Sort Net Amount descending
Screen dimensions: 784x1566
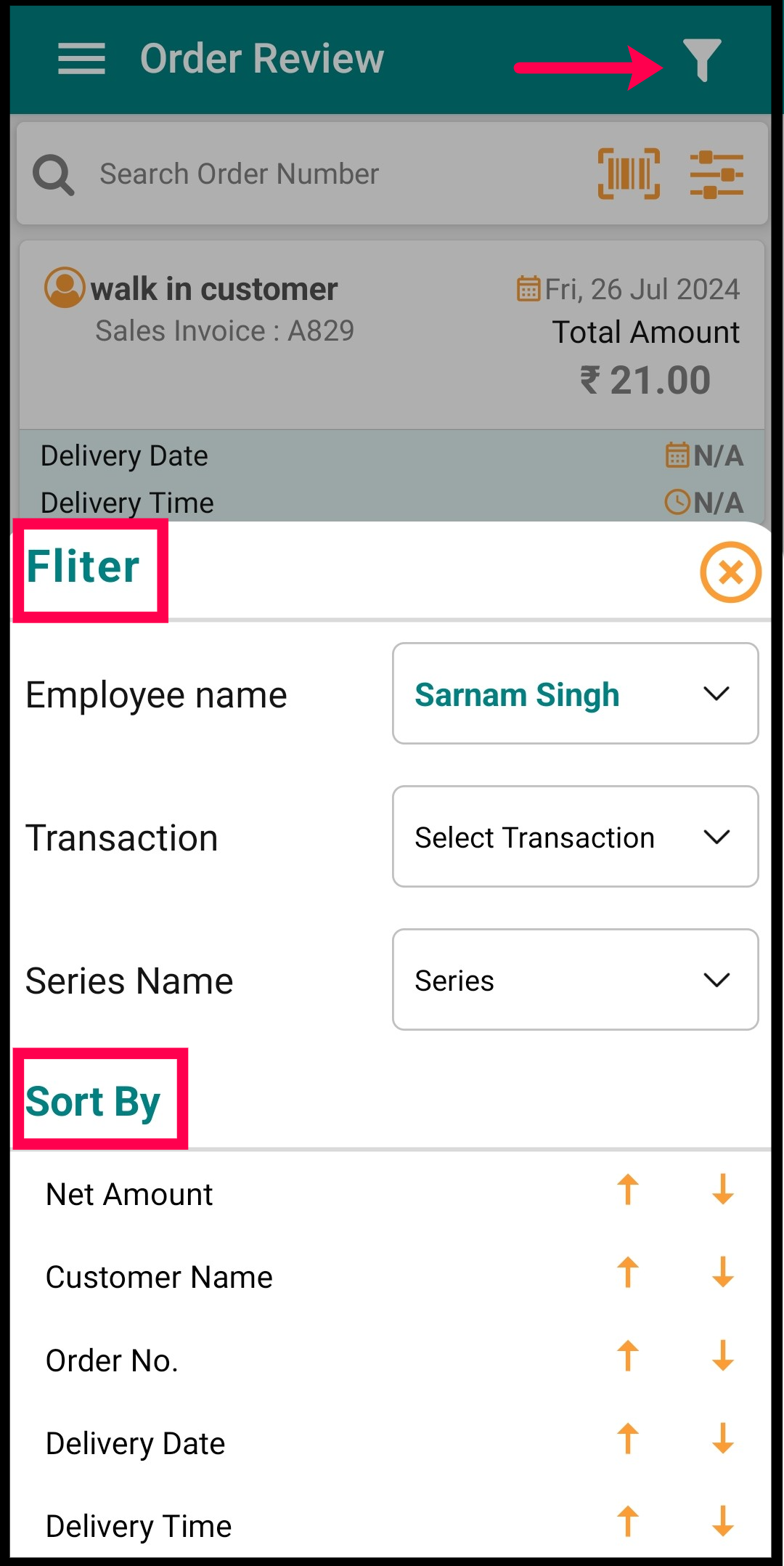pos(723,1190)
